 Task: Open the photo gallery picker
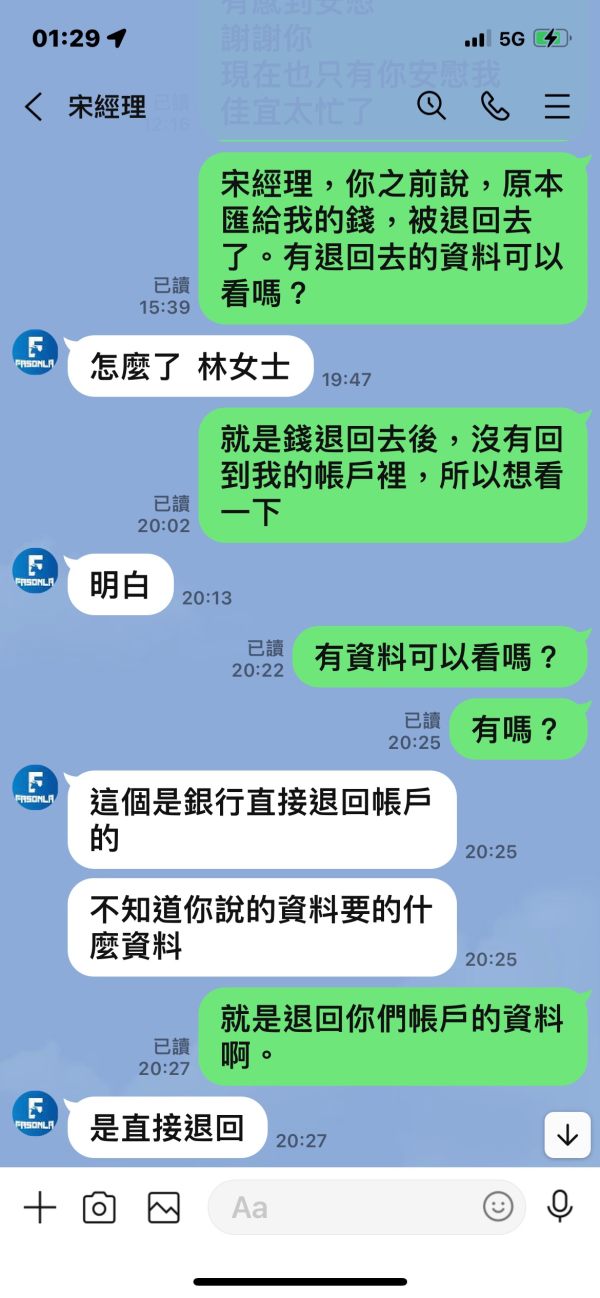click(163, 1208)
